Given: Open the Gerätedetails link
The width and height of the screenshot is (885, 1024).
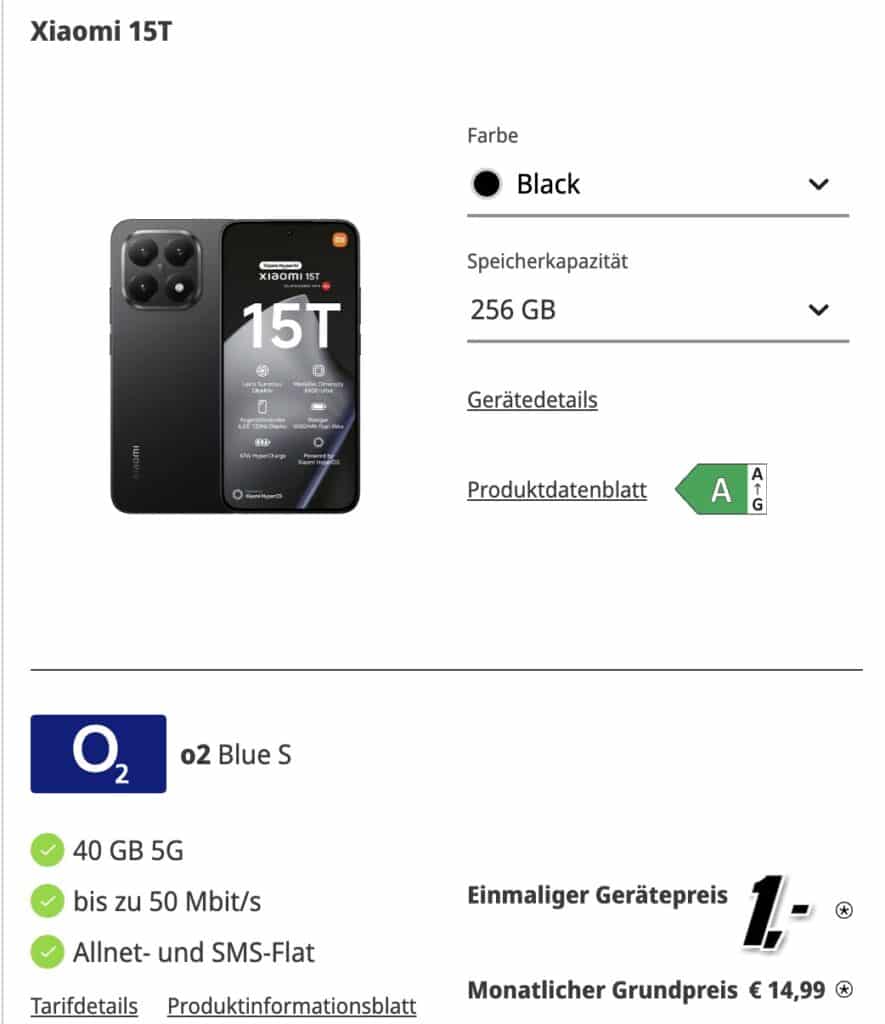Looking at the screenshot, I should coord(532,400).
